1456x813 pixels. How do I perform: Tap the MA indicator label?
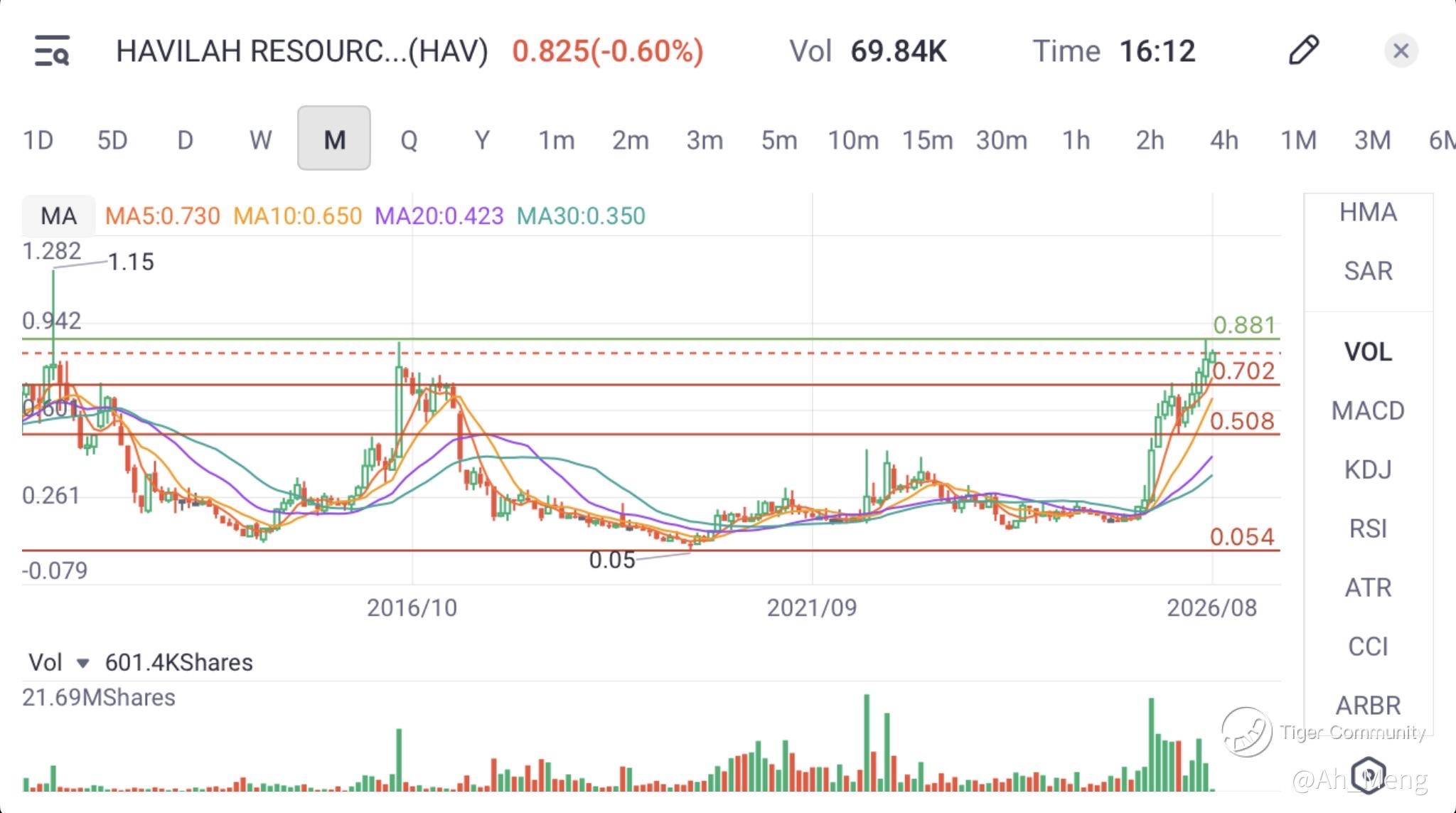(x=58, y=216)
